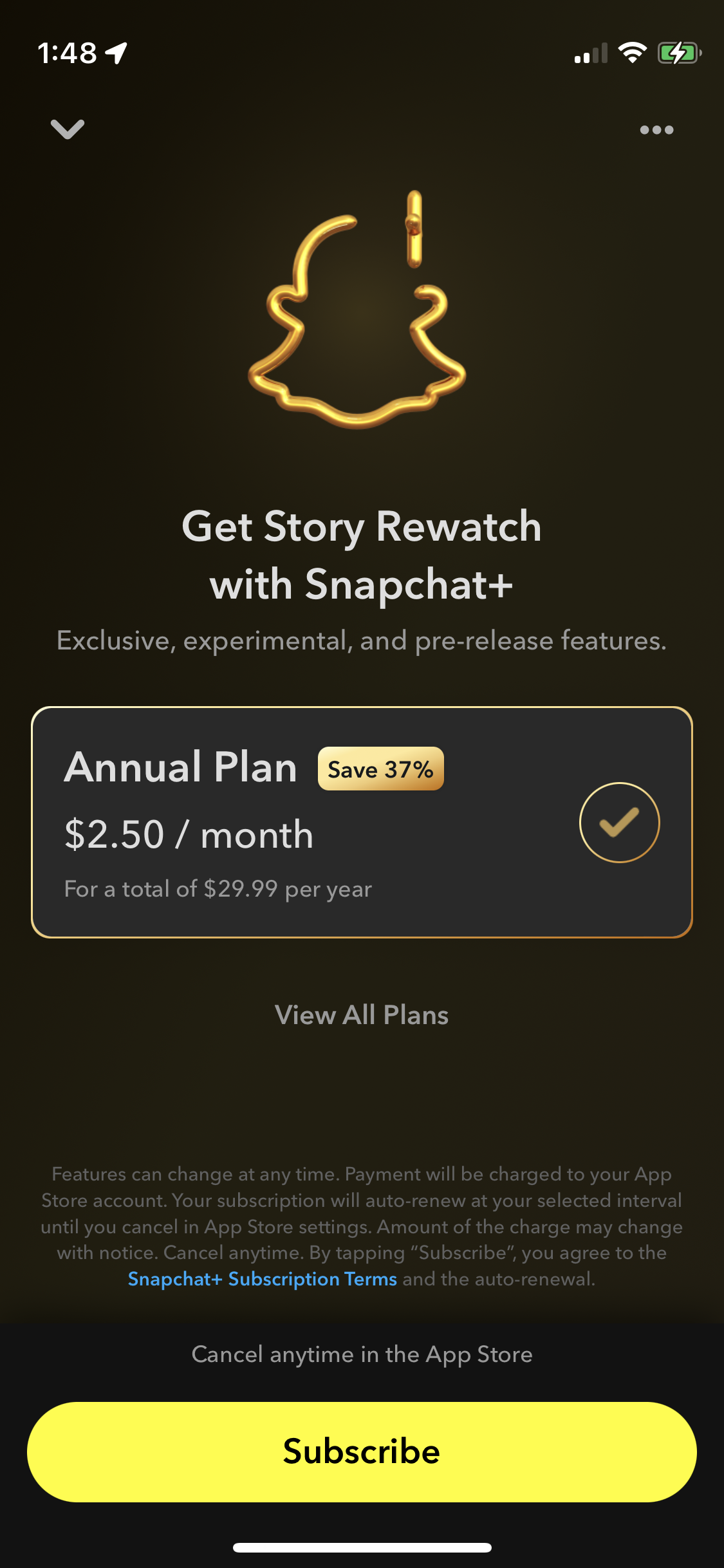The image size is (724, 1568).
Task: Collapse the screen with the down chevron
Action: 68,129
